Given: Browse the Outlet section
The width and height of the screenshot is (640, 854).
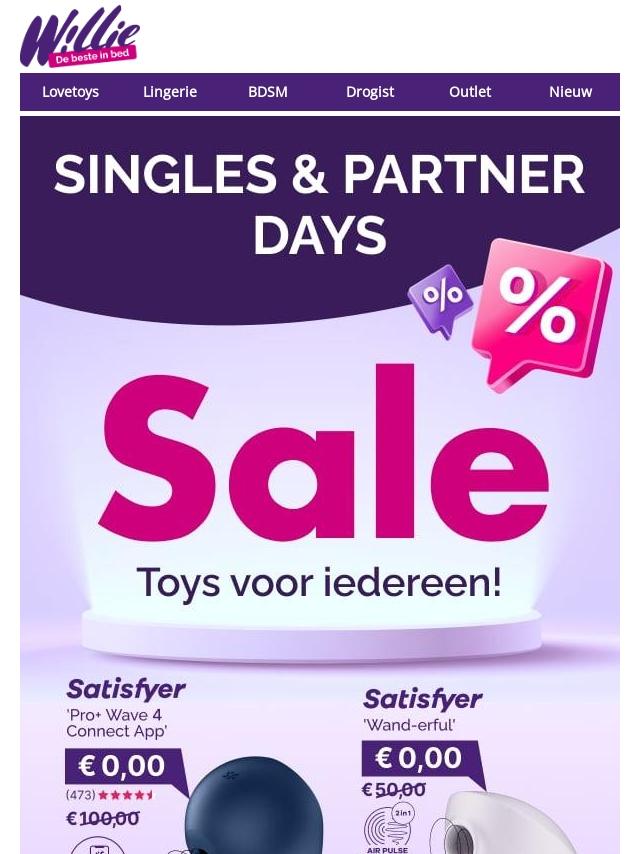Looking at the screenshot, I should pos(470,92).
